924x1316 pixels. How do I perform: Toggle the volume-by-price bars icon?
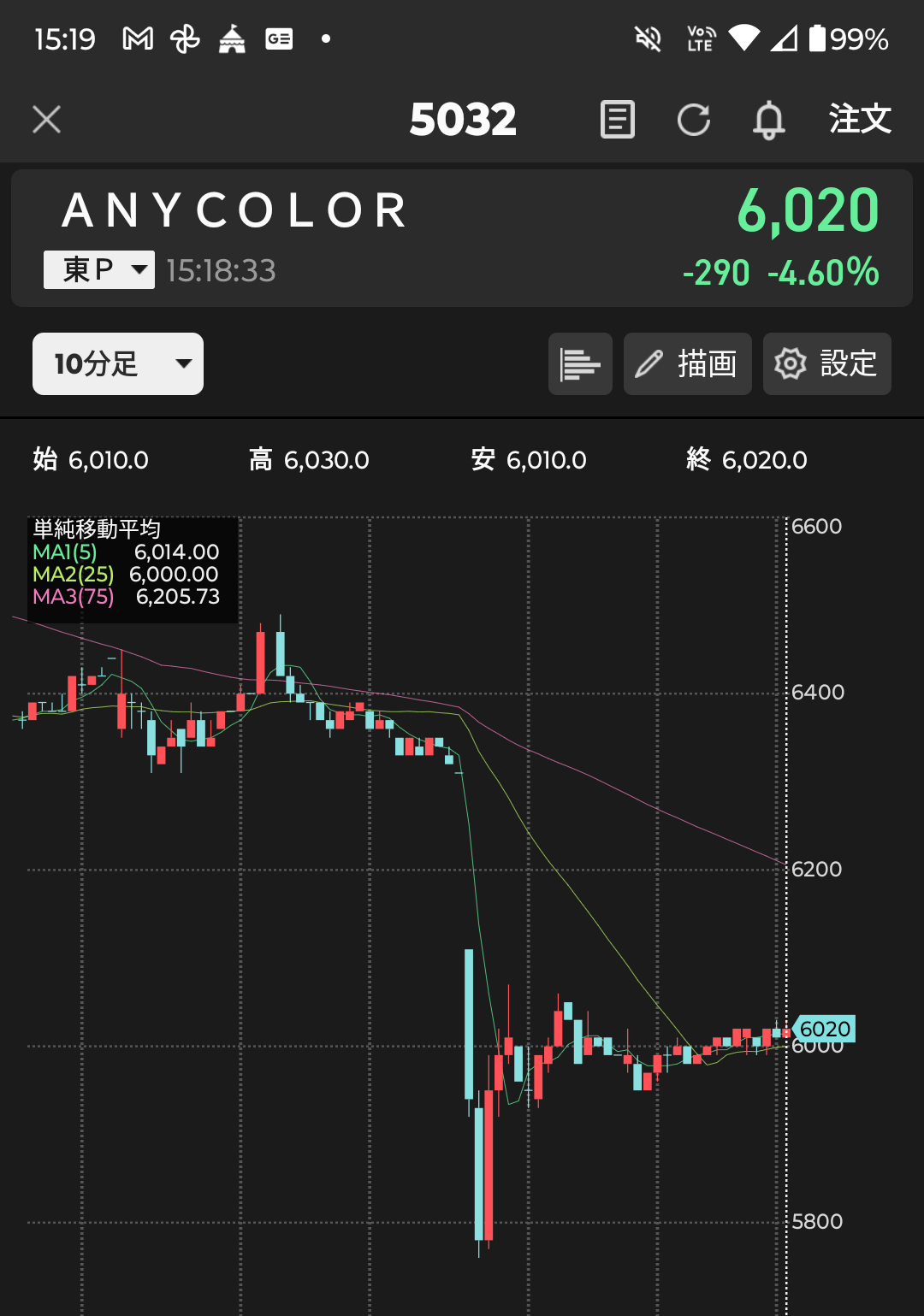pos(580,364)
